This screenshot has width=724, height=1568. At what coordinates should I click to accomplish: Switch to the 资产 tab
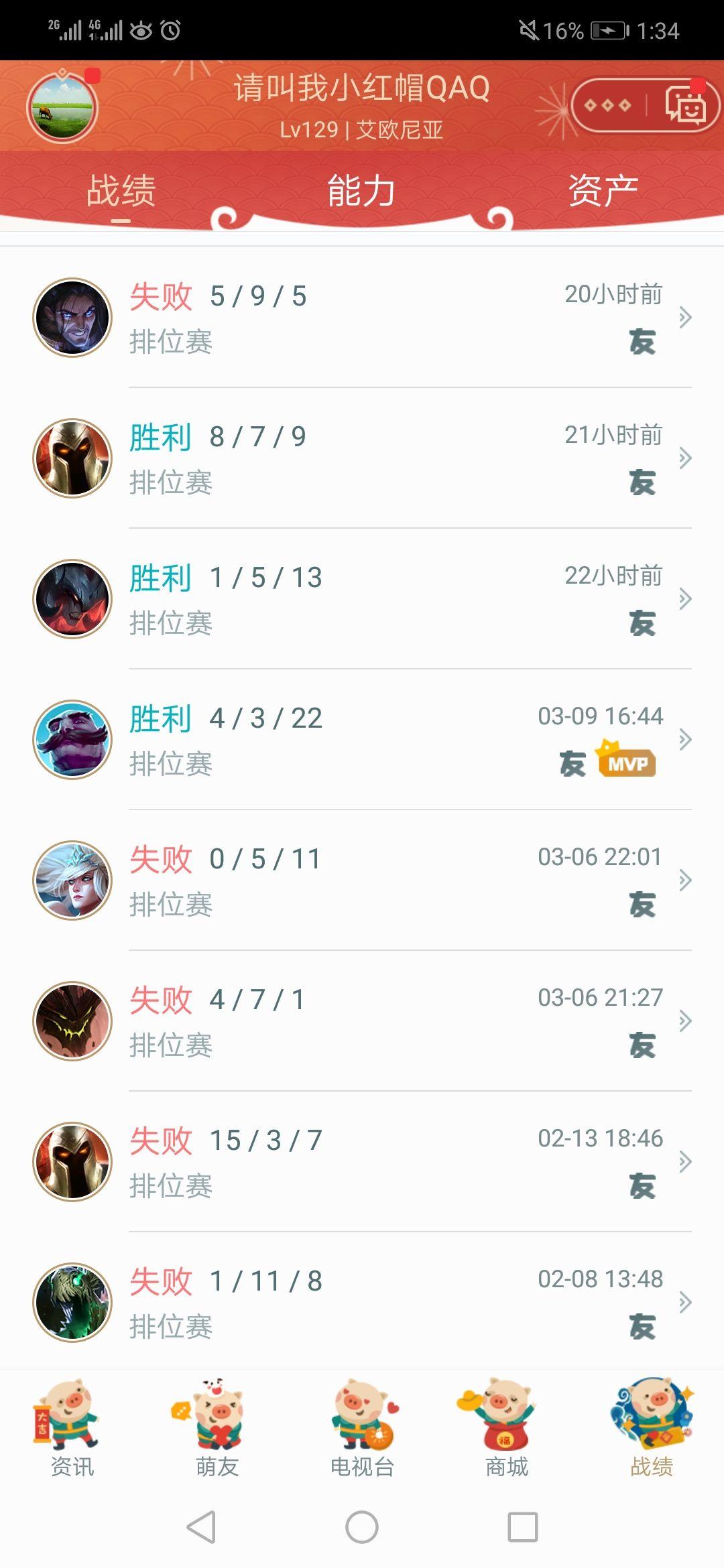pos(603,191)
